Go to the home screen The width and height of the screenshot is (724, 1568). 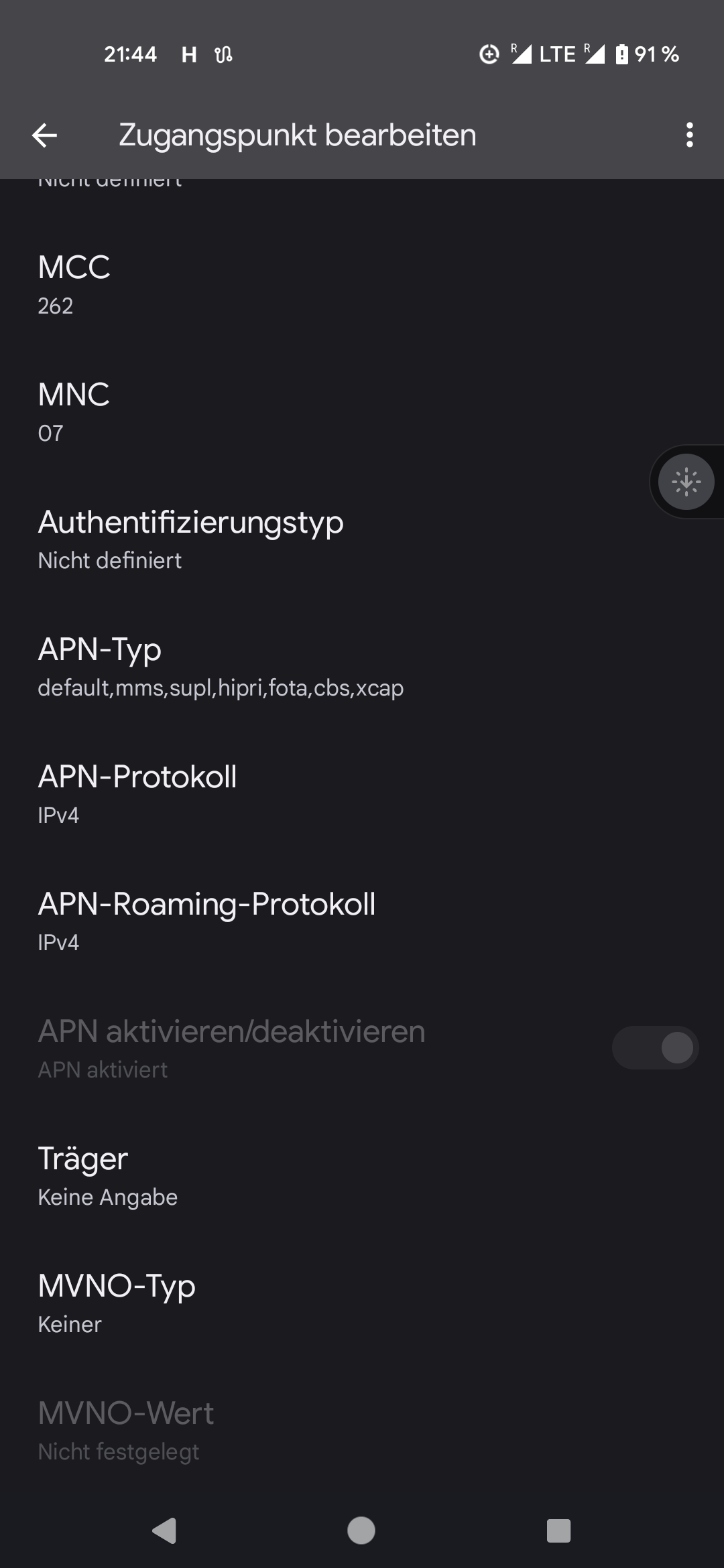(x=361, y=1530)
